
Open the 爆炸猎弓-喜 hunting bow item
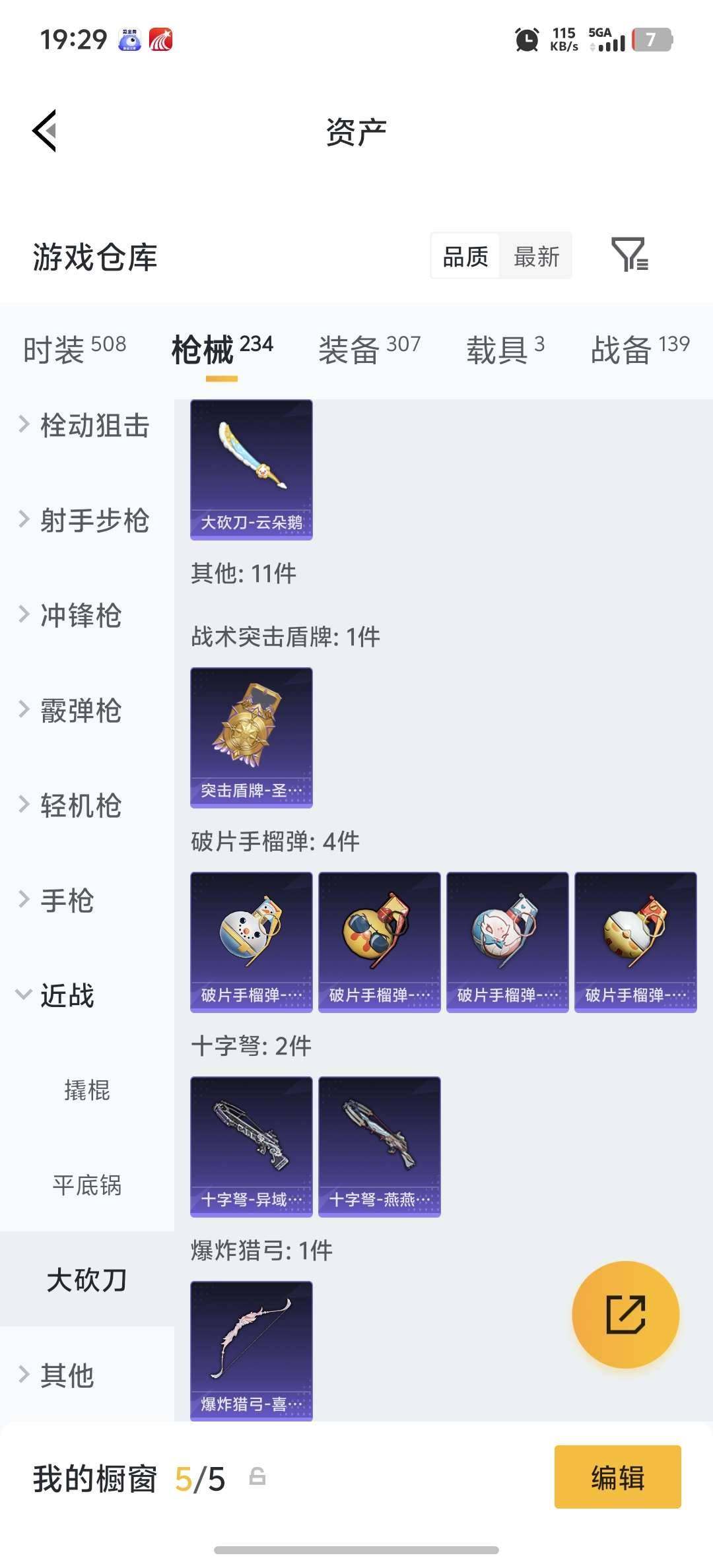pos(251,1350)
